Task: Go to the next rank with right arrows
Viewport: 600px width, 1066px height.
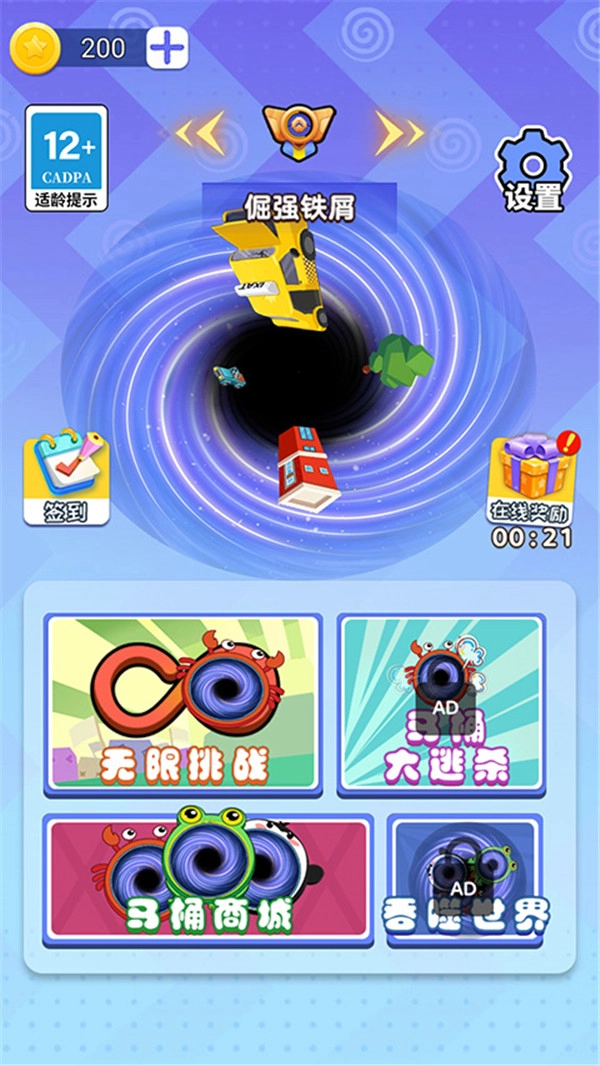Action: [400, 131]
